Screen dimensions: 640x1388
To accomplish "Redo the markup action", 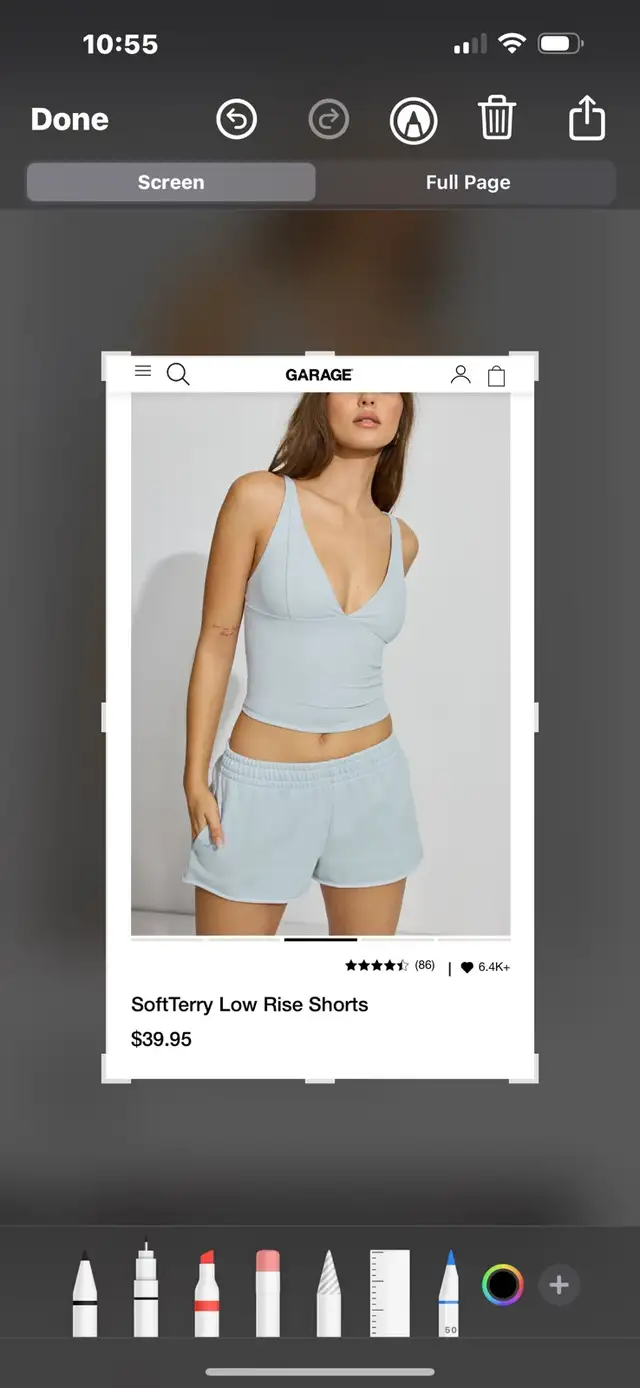I will point(328,121).
